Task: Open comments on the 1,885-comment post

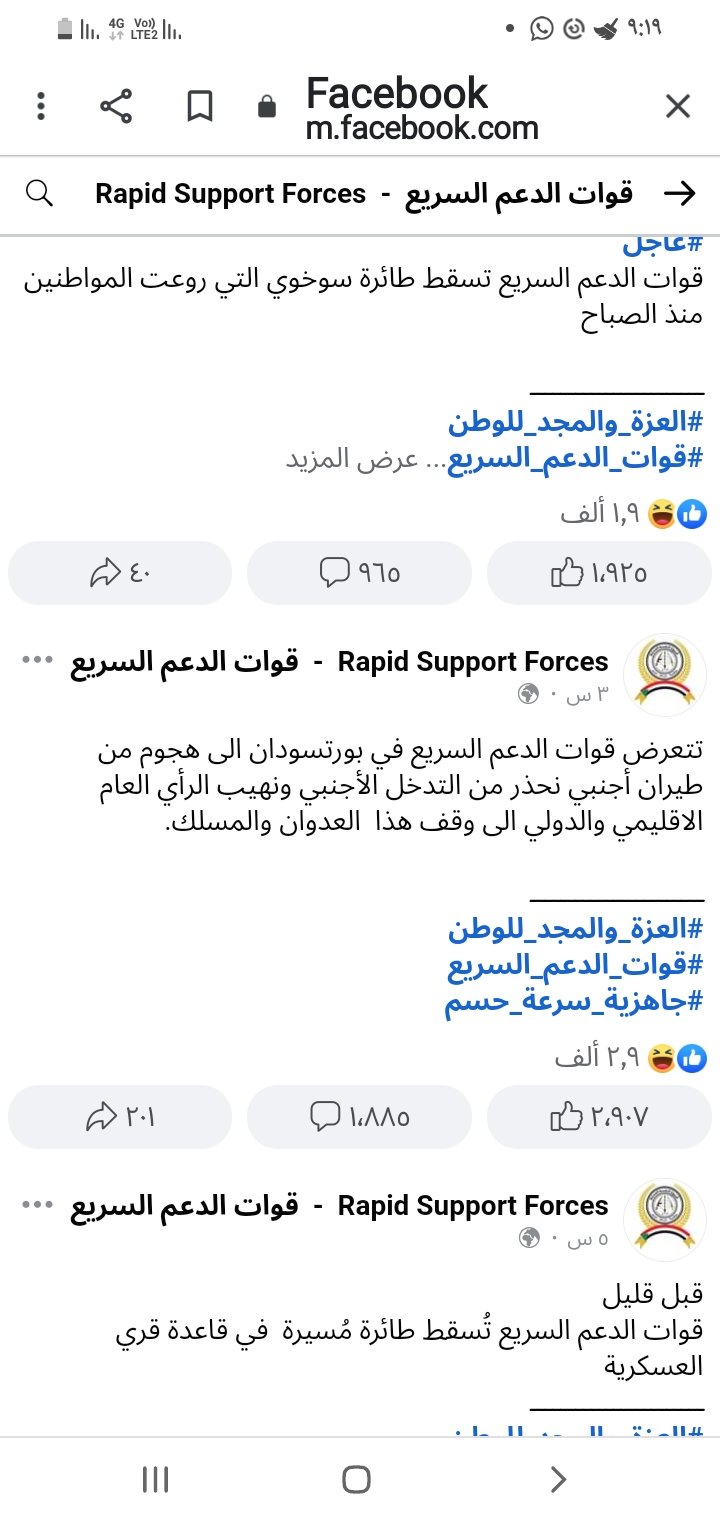Action: (x=359, y=1116)
